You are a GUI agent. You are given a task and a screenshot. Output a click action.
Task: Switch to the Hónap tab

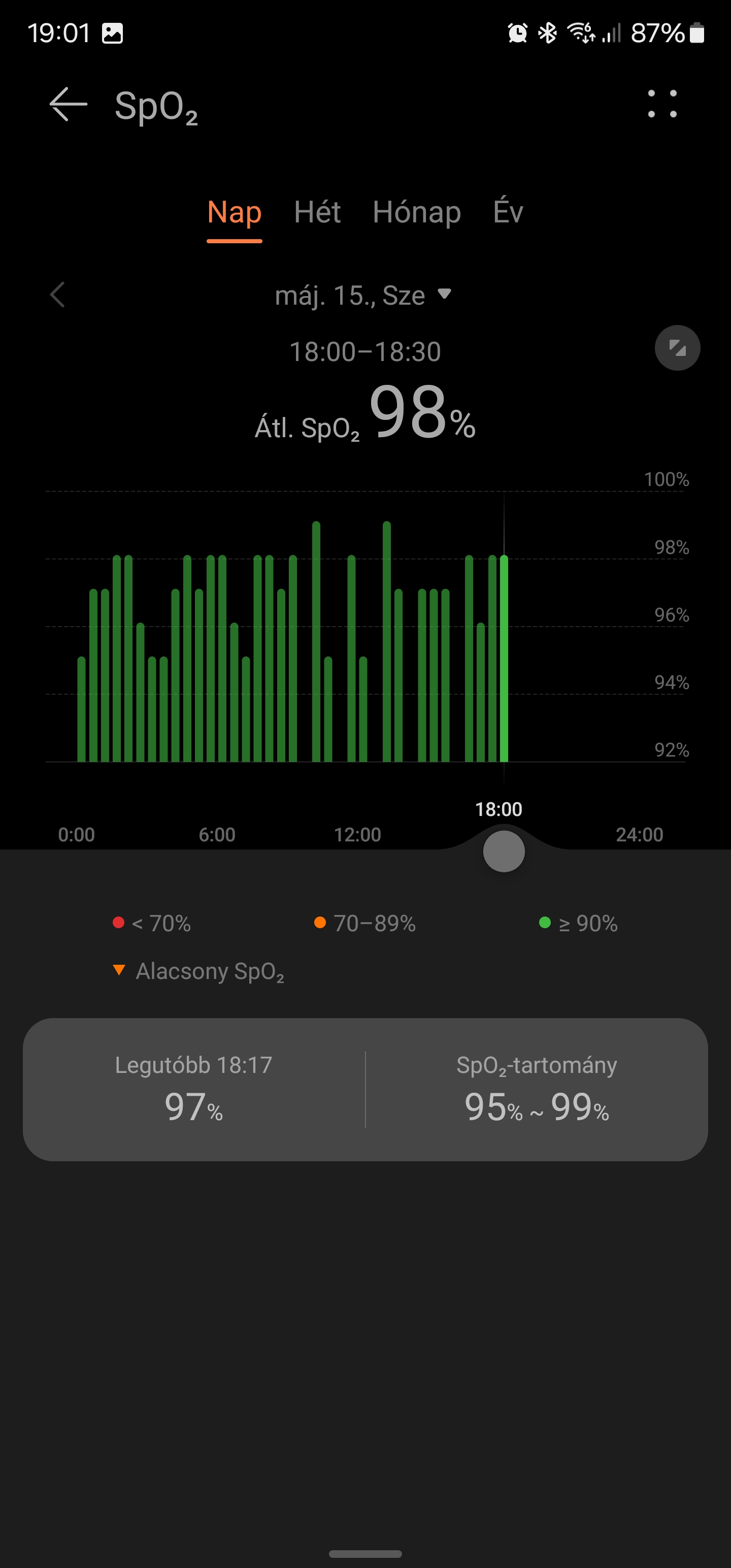(x=416, y=212)
